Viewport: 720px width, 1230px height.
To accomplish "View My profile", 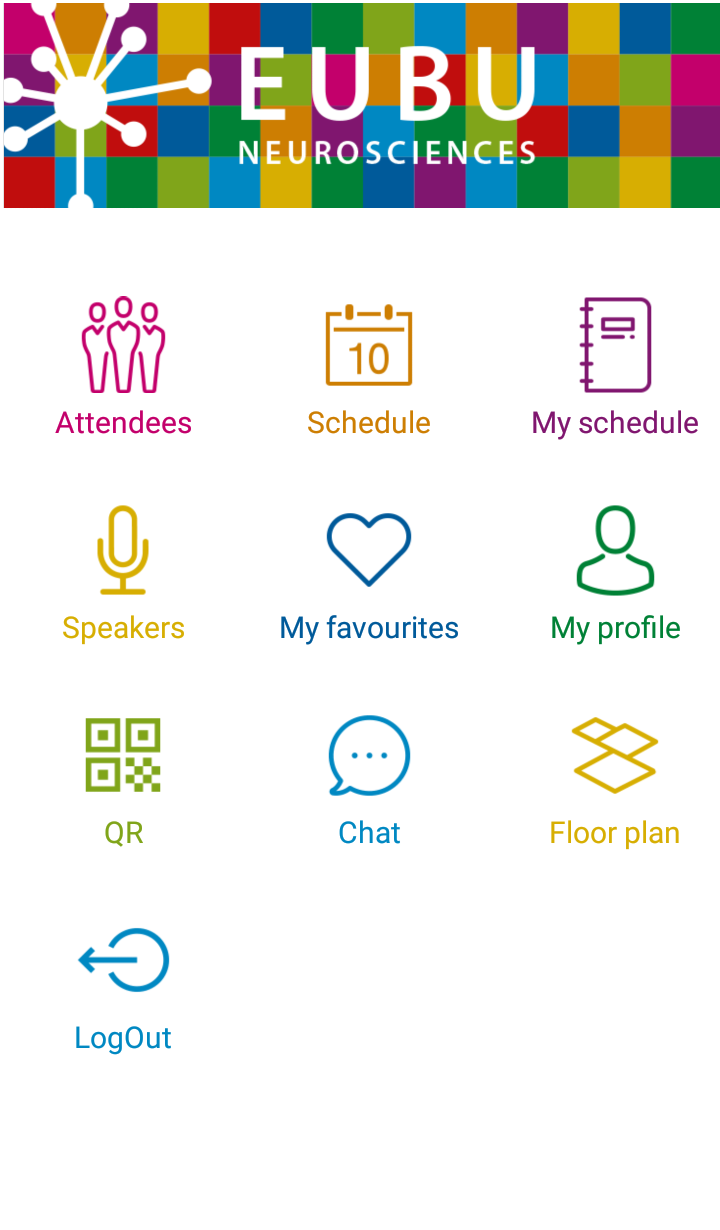I will coord(614,572).
